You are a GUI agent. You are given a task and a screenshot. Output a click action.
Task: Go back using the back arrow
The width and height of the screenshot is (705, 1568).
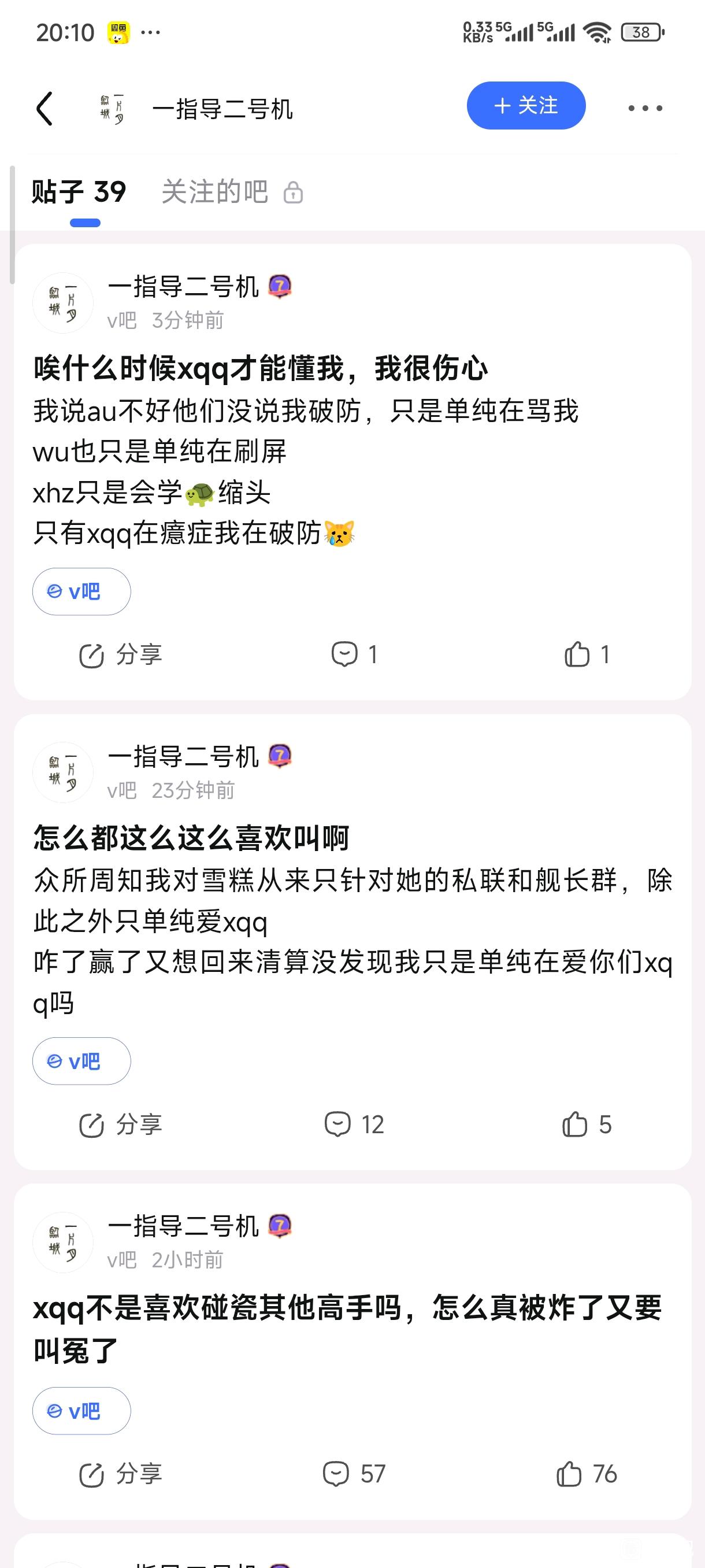click(45, 108)
